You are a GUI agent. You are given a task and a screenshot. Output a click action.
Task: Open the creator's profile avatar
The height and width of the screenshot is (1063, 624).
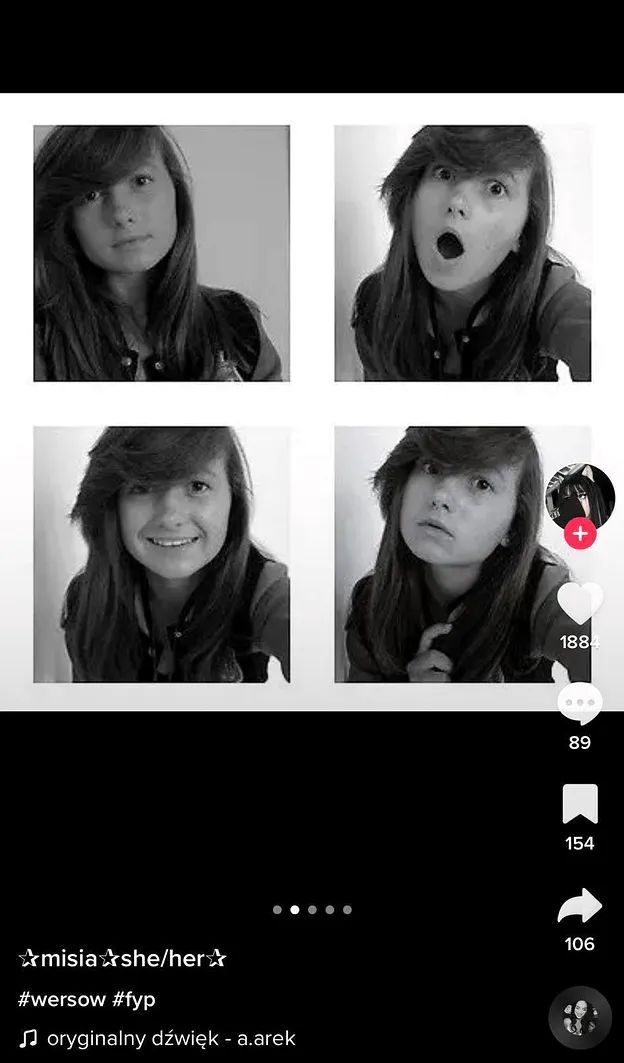579,495
